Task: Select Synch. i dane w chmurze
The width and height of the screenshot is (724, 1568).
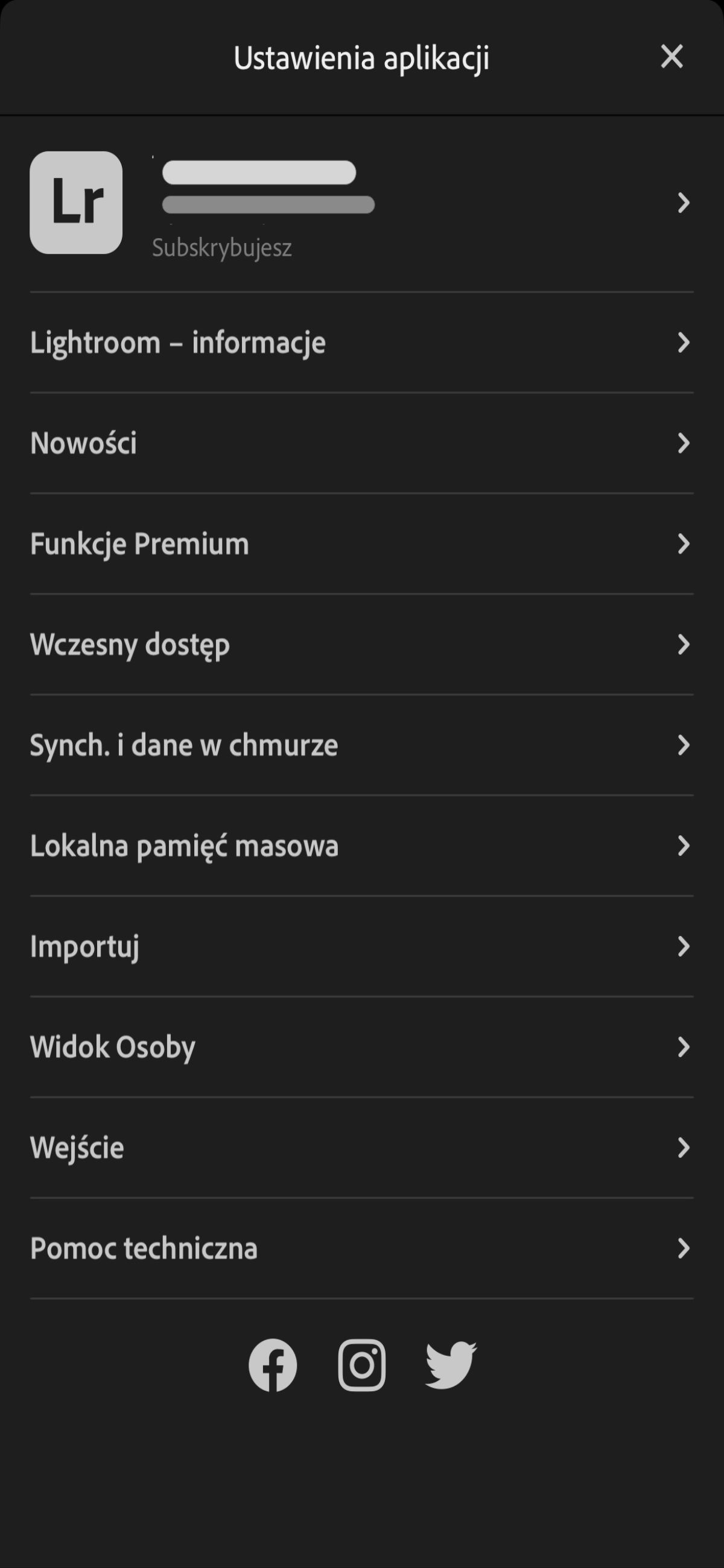Action: (361, 745)
